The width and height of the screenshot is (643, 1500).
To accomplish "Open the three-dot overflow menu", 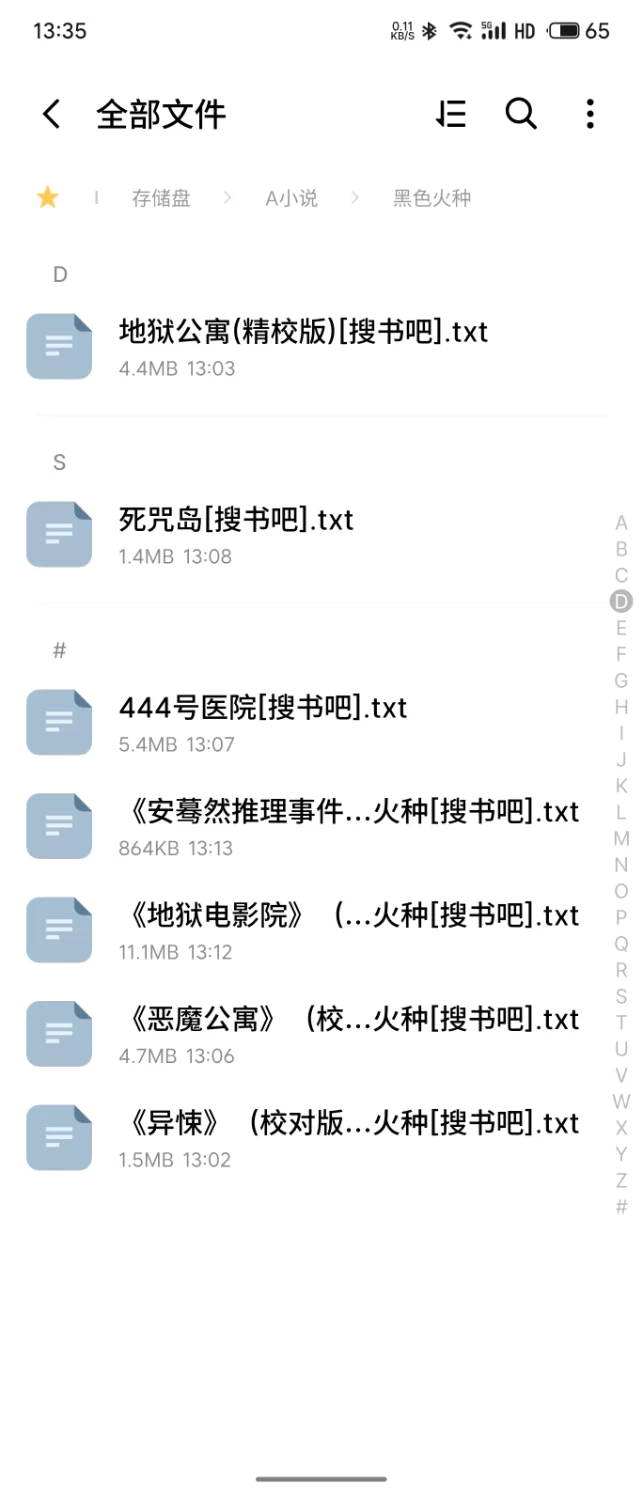I will pyautogui.click(x=590, y=115).
